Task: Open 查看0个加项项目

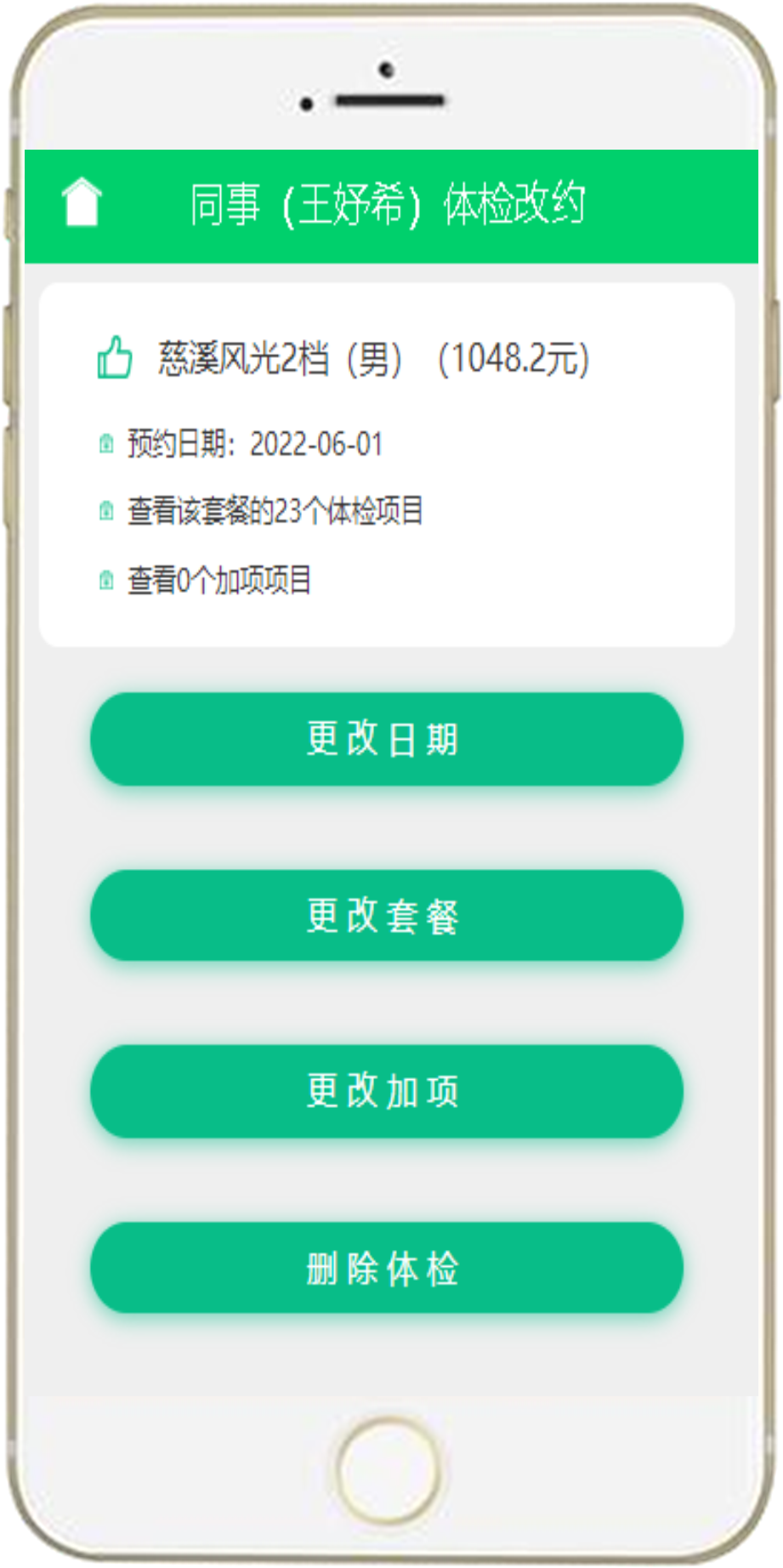Action: [219, 581]
